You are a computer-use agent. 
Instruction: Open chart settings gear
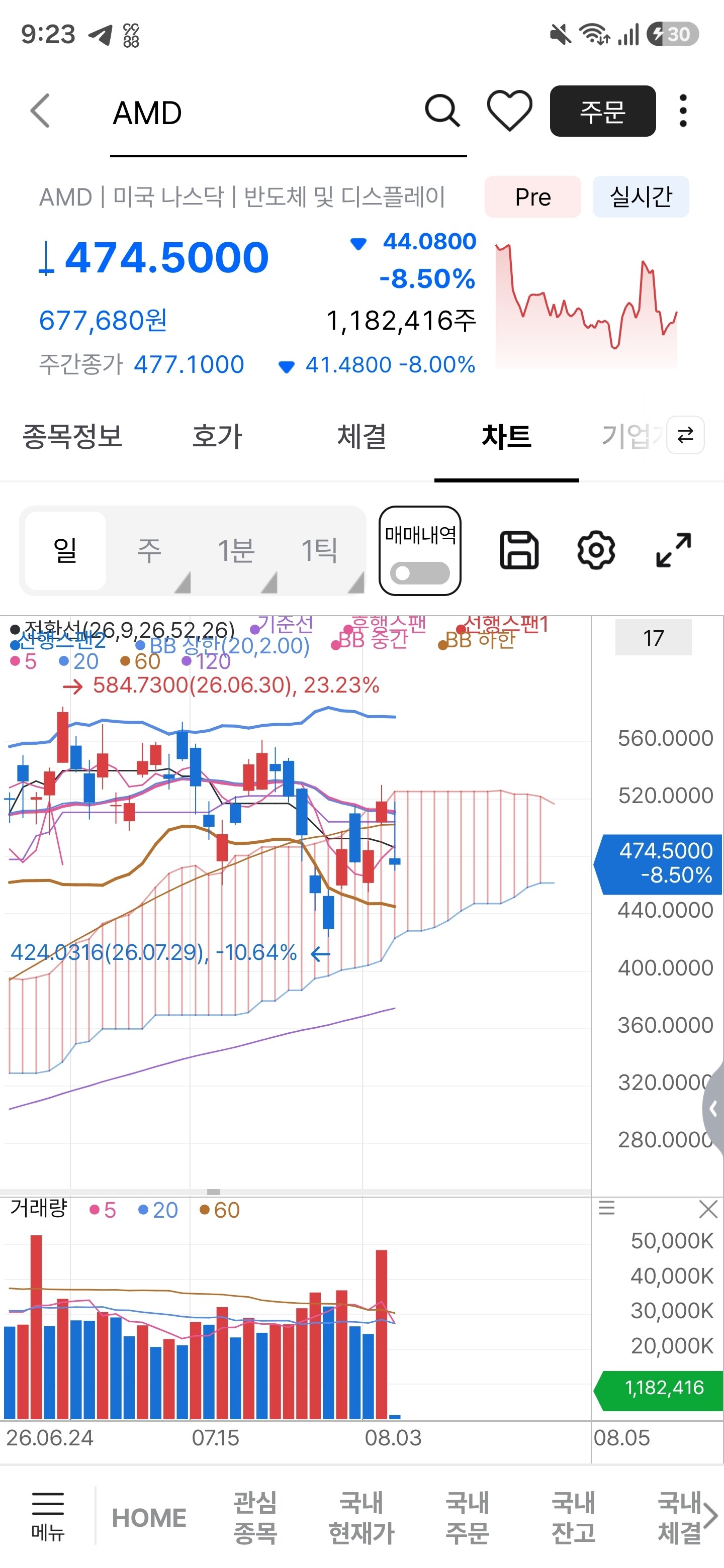[x=596, y=550]
